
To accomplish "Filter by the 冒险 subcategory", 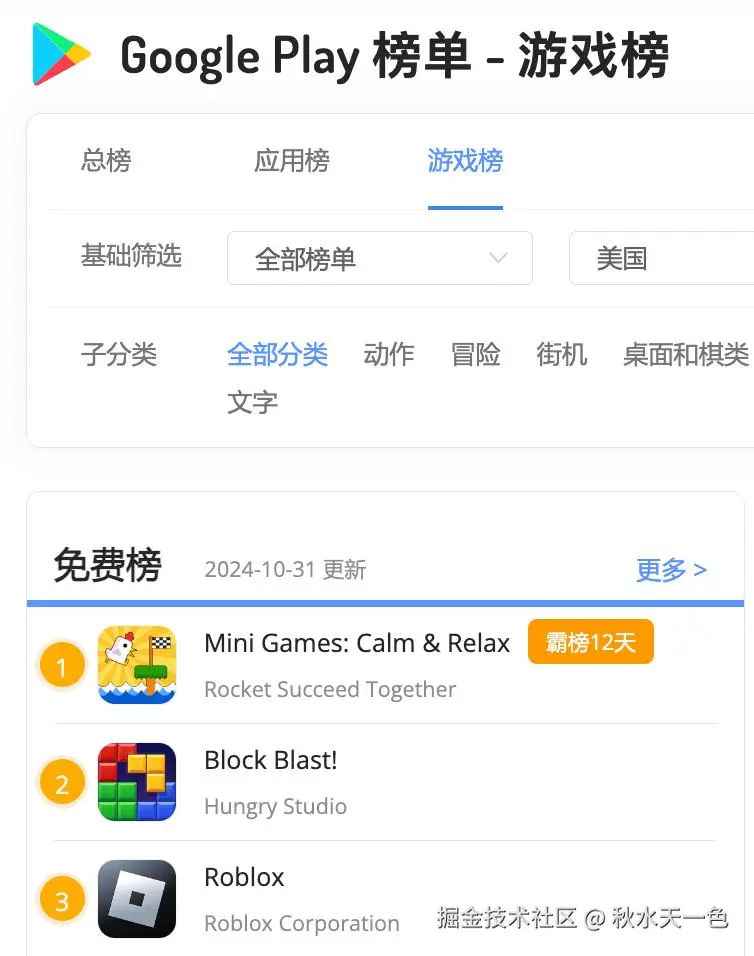I will 475,354.
